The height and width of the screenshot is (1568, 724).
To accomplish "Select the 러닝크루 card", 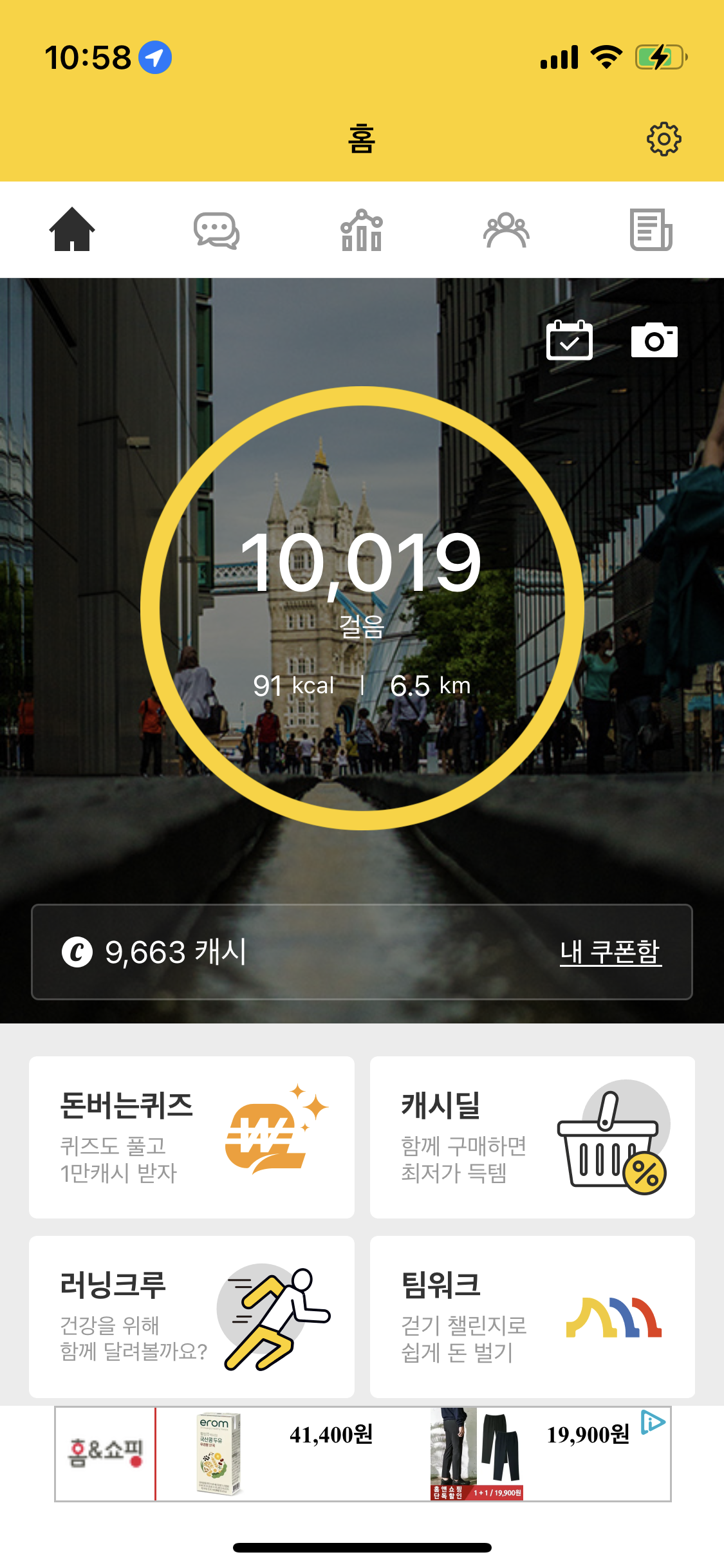I will pyautogui.click(x=191, y=1316).
